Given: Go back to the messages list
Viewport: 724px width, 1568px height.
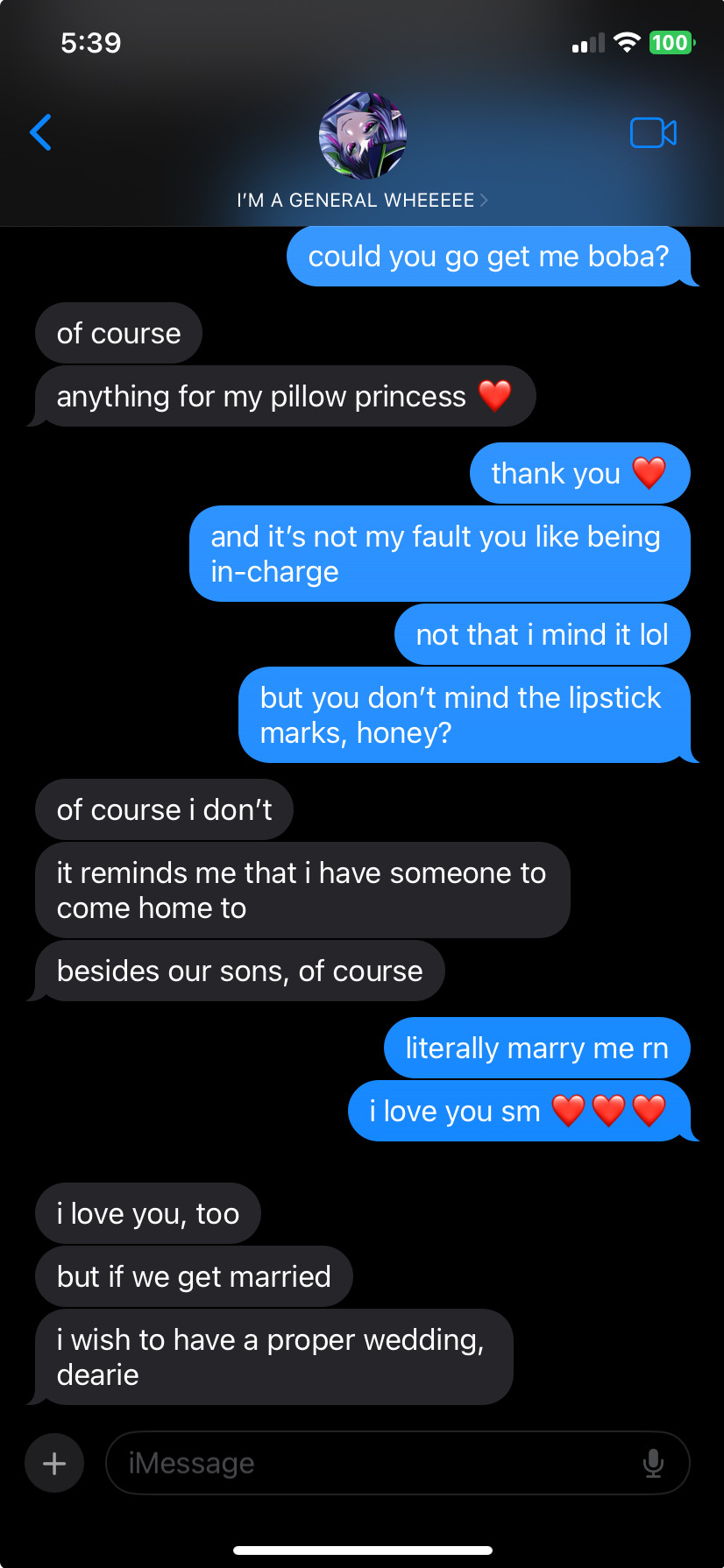Looking at the screenshot, I should tap(41, 133).
